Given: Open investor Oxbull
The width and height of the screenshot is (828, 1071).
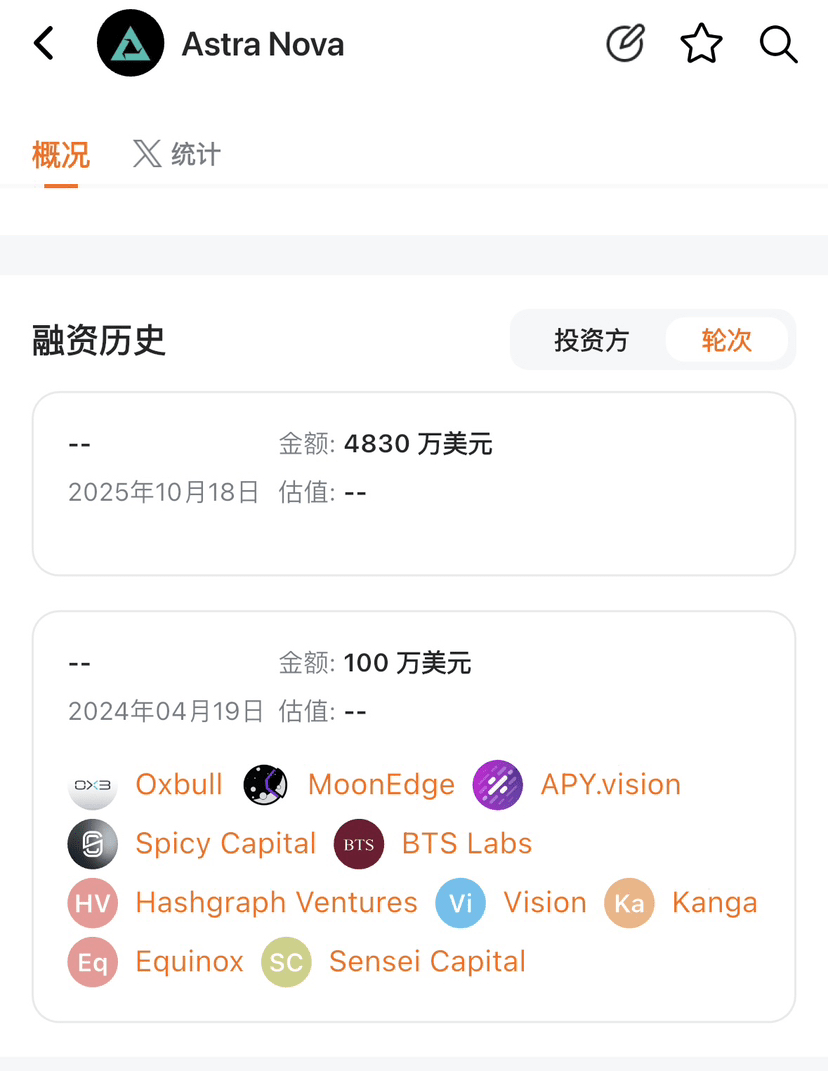Looking at the screenshot, I should click(178, 785).
